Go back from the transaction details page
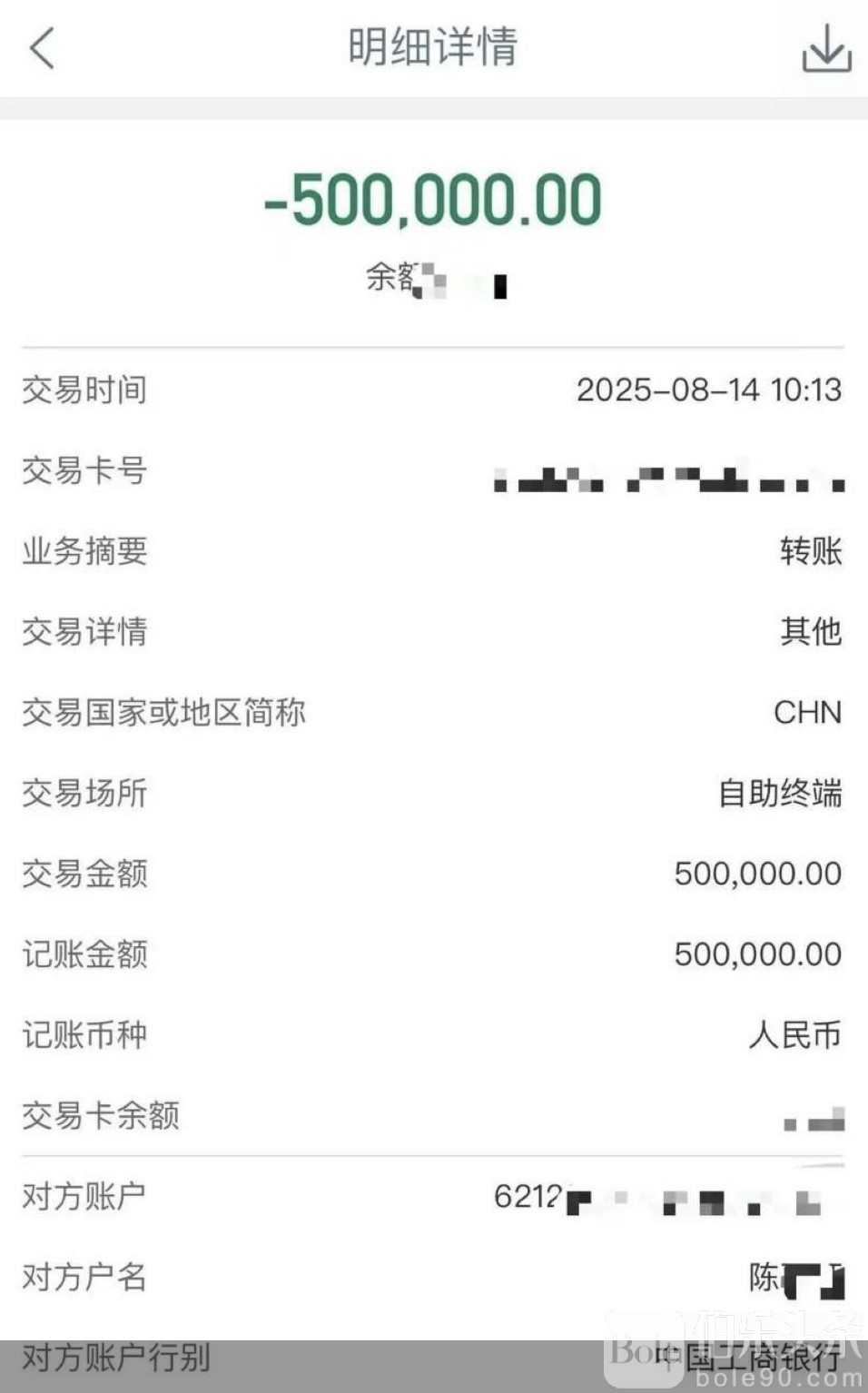 (42, 47)
